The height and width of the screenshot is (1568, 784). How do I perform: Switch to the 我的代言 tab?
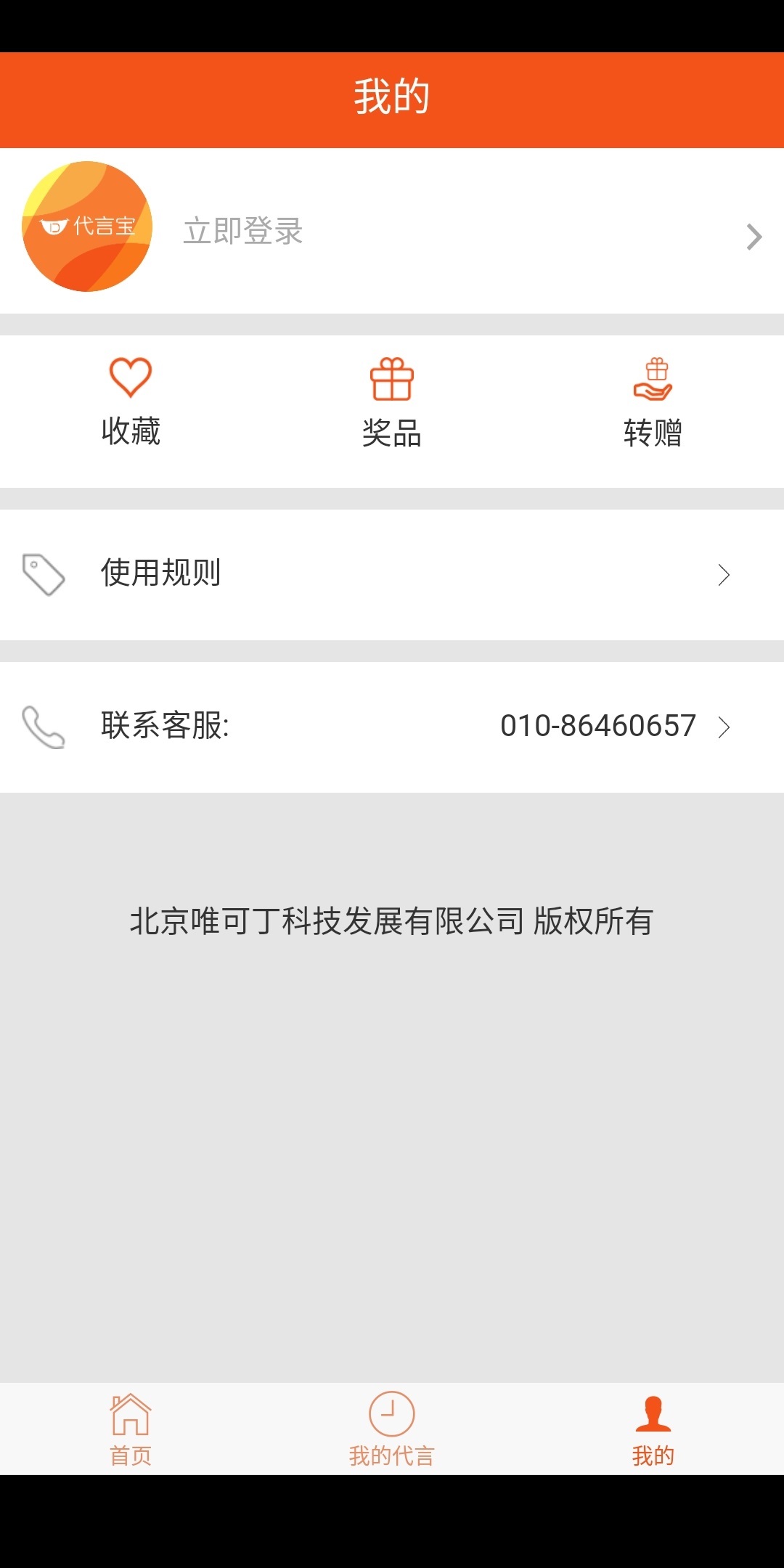click(x=392, y=1429)
